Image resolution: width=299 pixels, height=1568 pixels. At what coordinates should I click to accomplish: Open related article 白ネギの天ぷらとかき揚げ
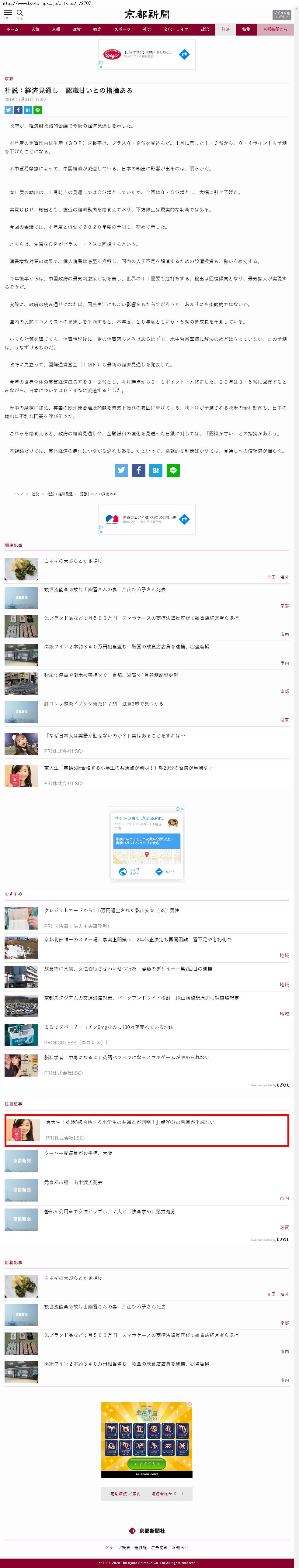[73, 561]
